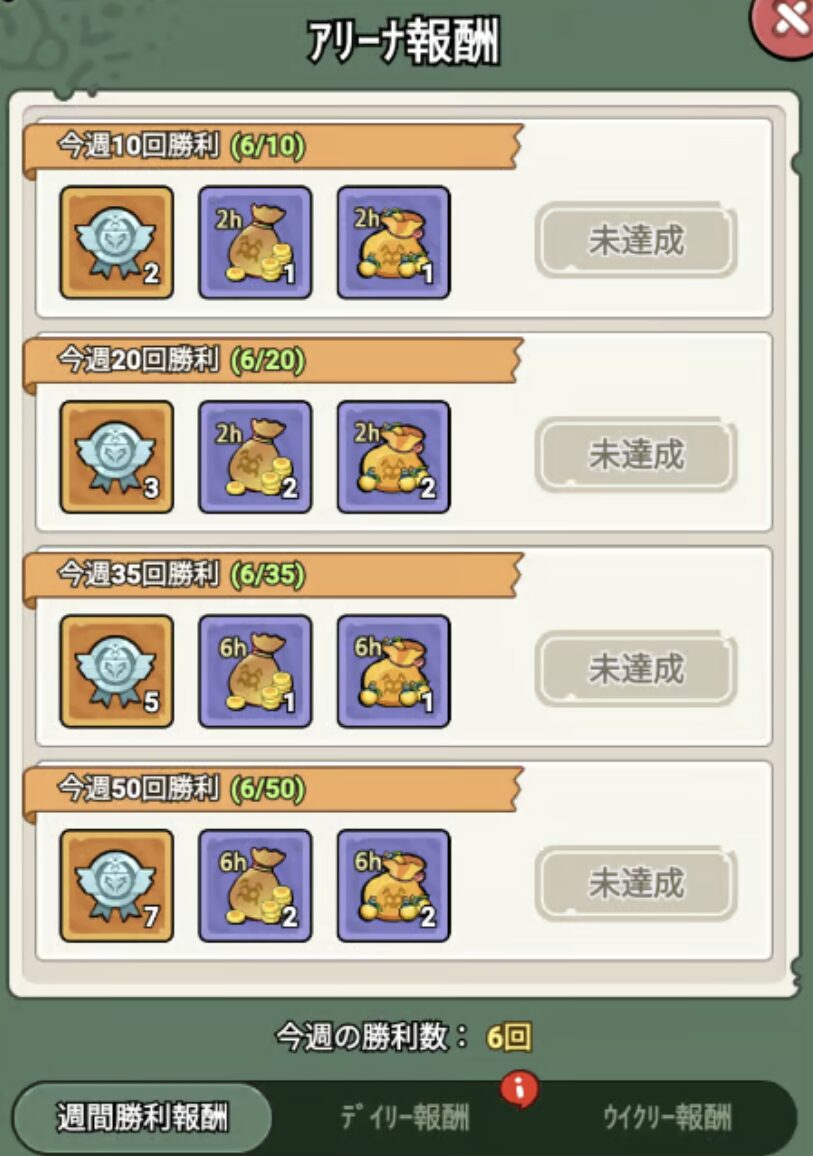Tap 未達成 button for 今週35回勝利
The height and width of the screenshot is (1156, 813).
click(636, 670)
